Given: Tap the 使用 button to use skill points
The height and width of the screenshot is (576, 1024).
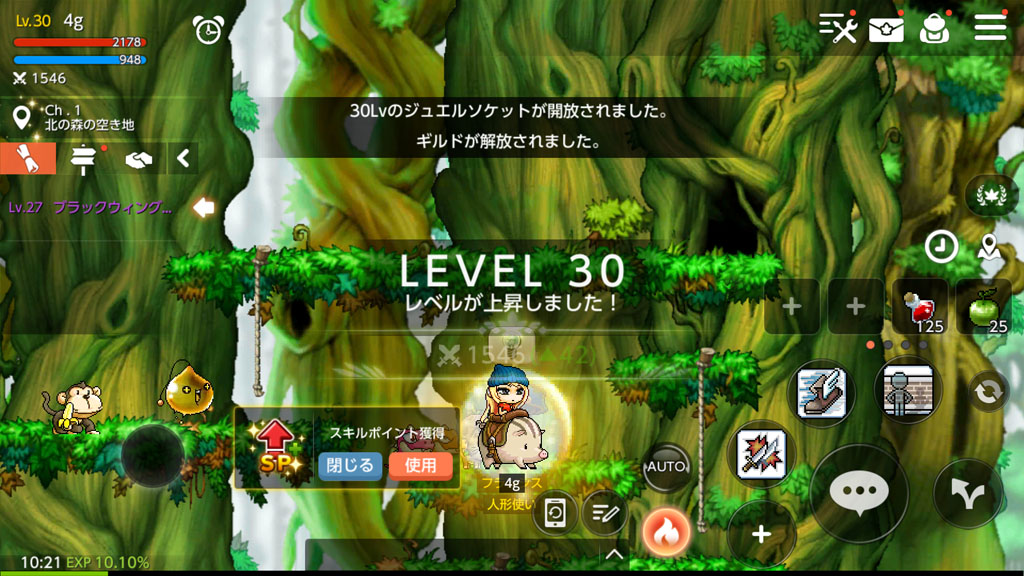Looking at the screenshot, I should [421, 465].
